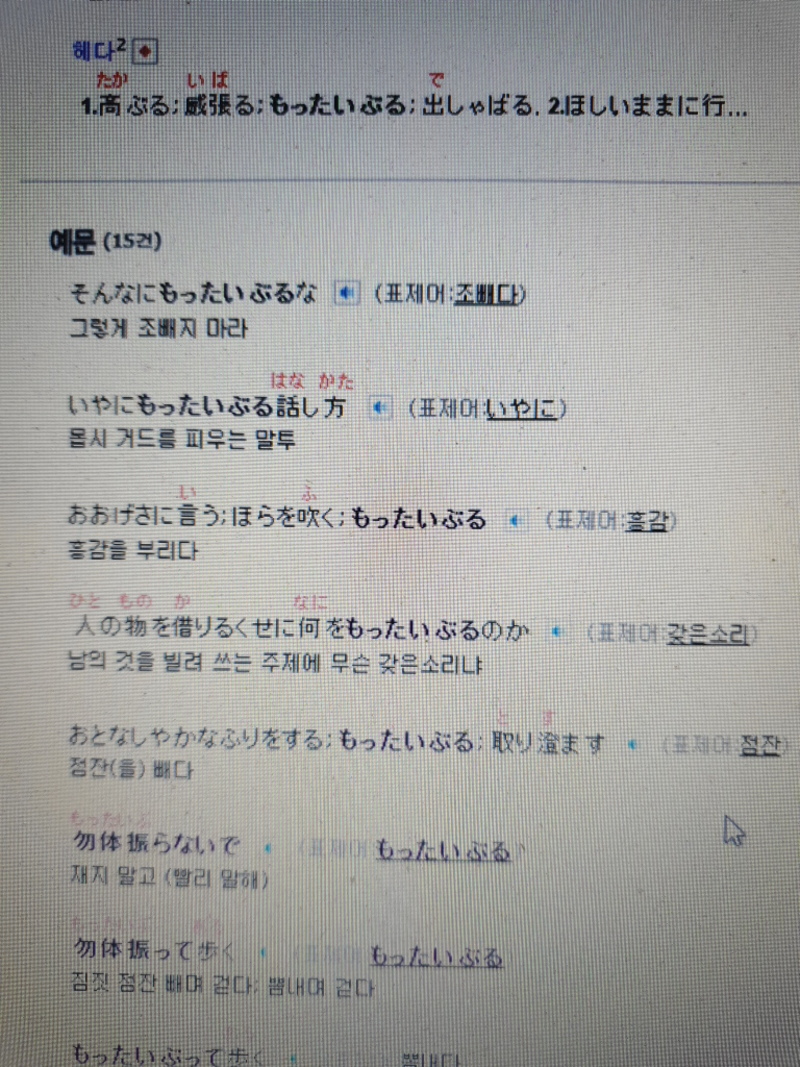Play audio for 勿体振って歩く
Viewport: 800px width, 1067px height.
point(263,953)
